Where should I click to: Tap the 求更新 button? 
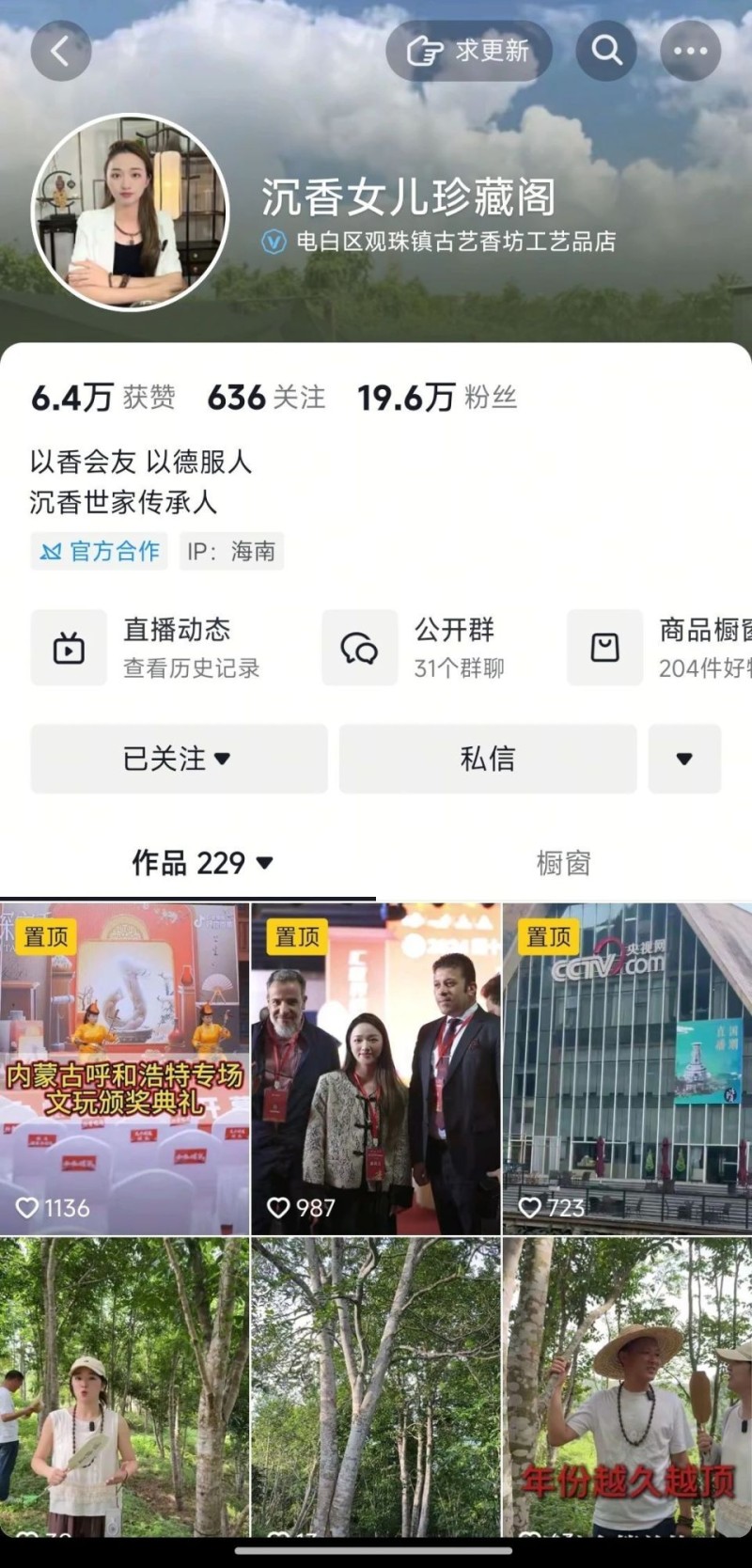[x=469, y=51]
